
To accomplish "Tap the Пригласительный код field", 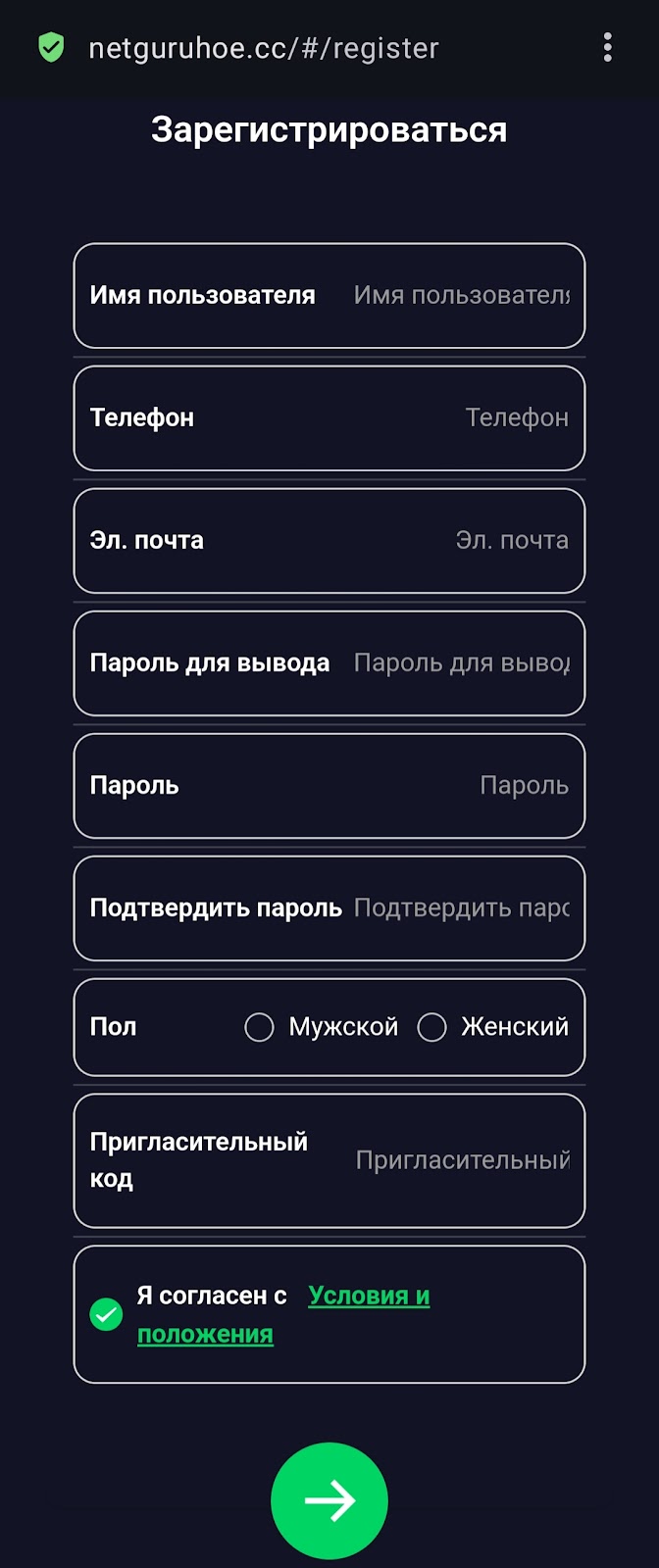I will (461, 1160).
